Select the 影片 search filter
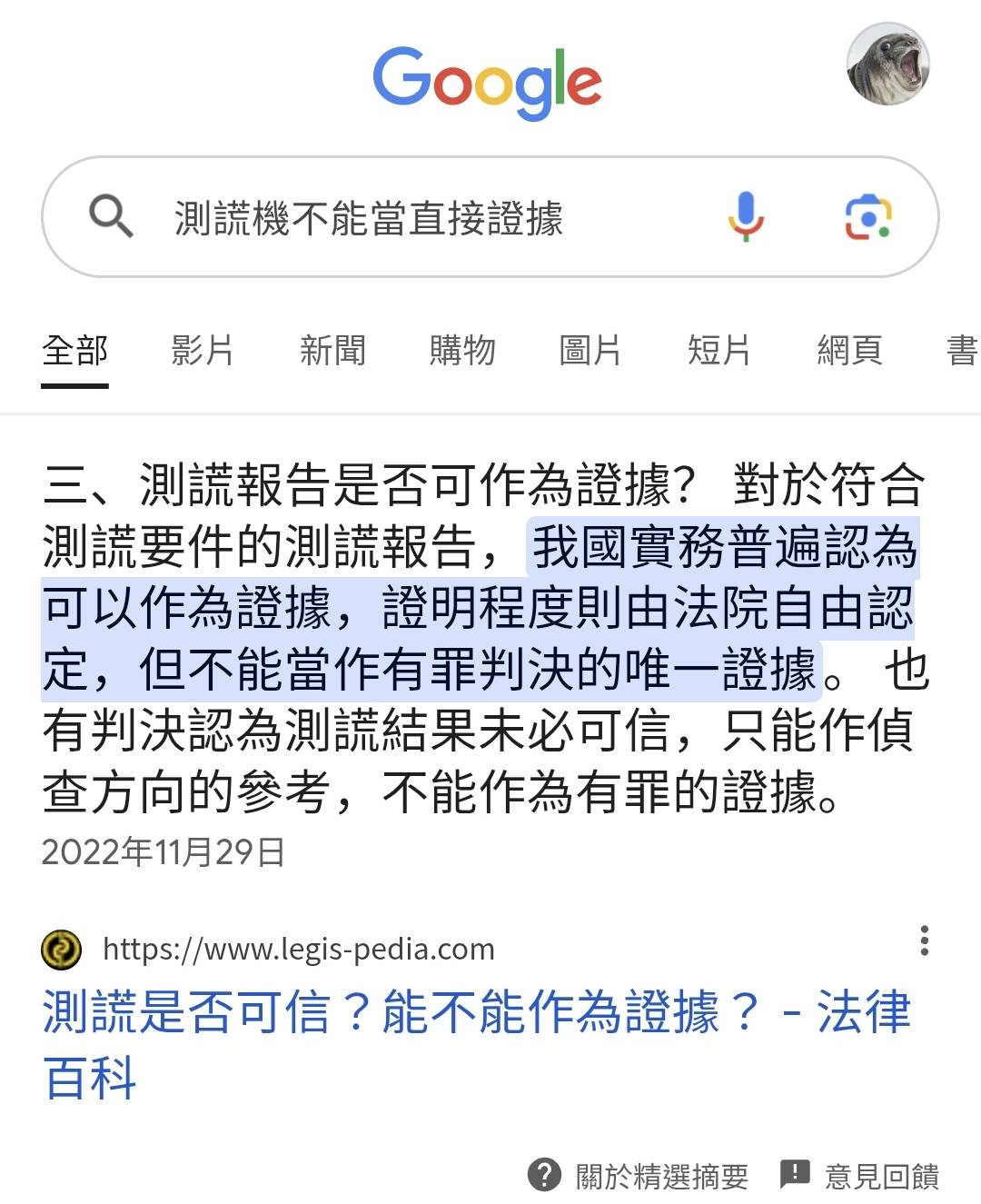This screenshot has width=981, height=1204. 203,350
